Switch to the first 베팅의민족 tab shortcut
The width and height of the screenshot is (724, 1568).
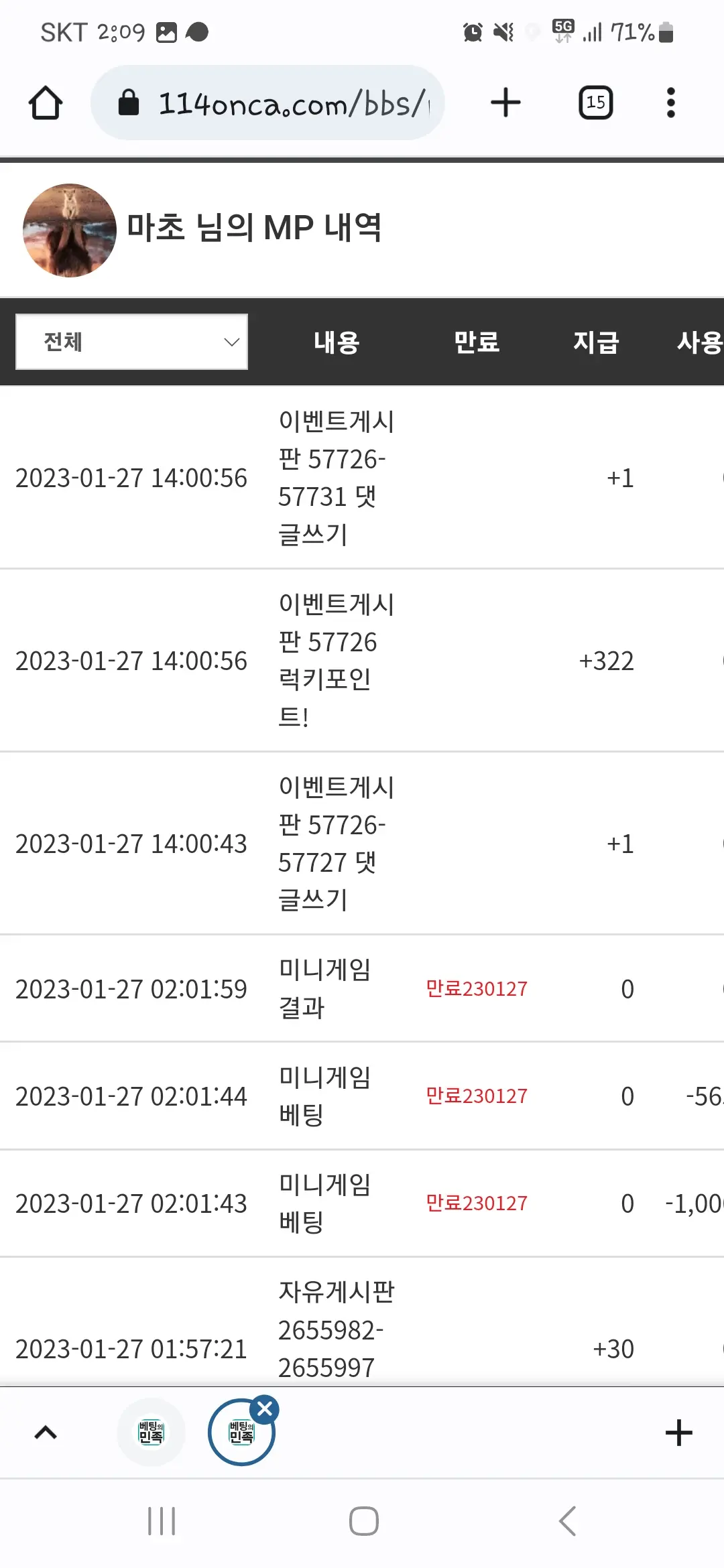(x=151, y=1433)
